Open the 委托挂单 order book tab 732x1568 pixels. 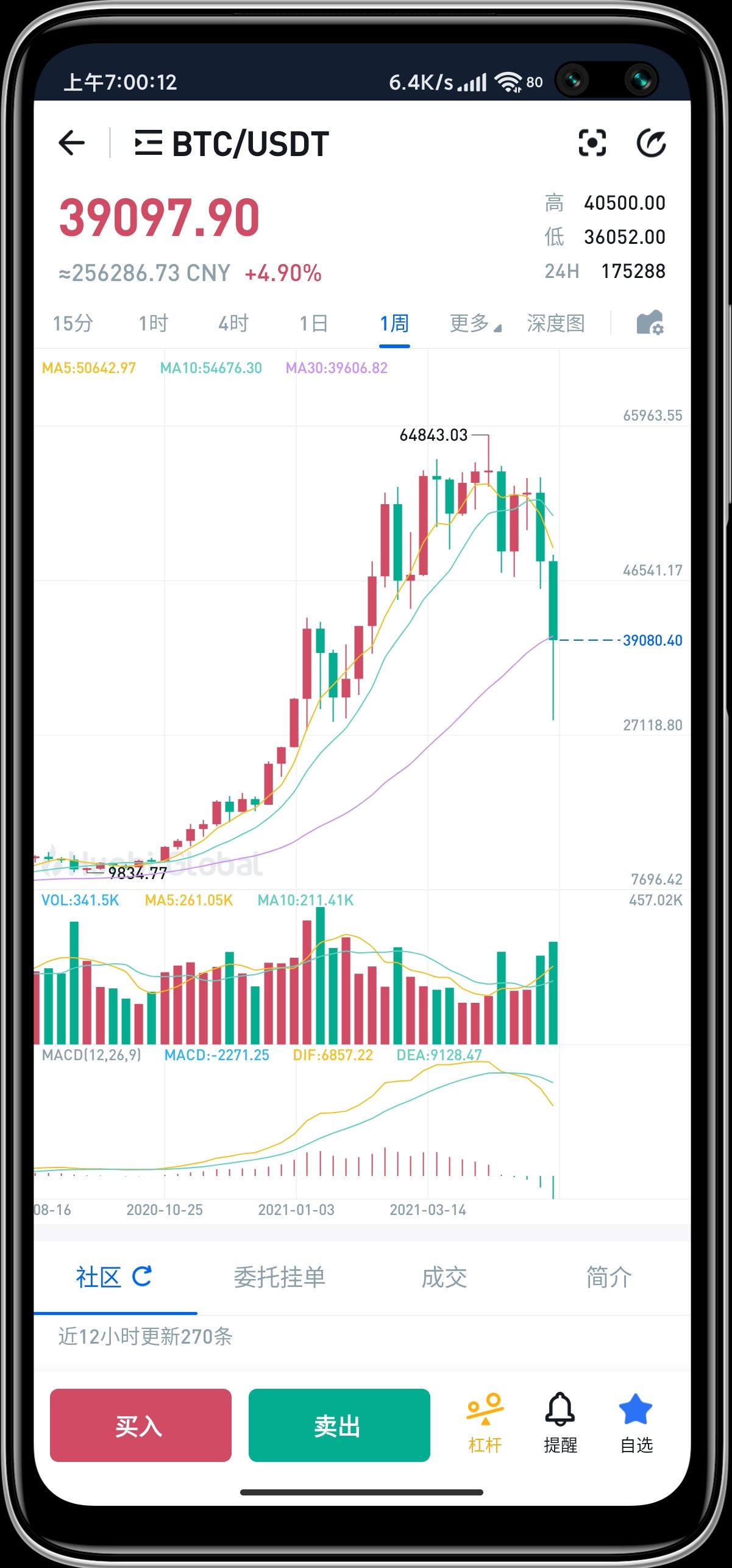pos(280,1277)
